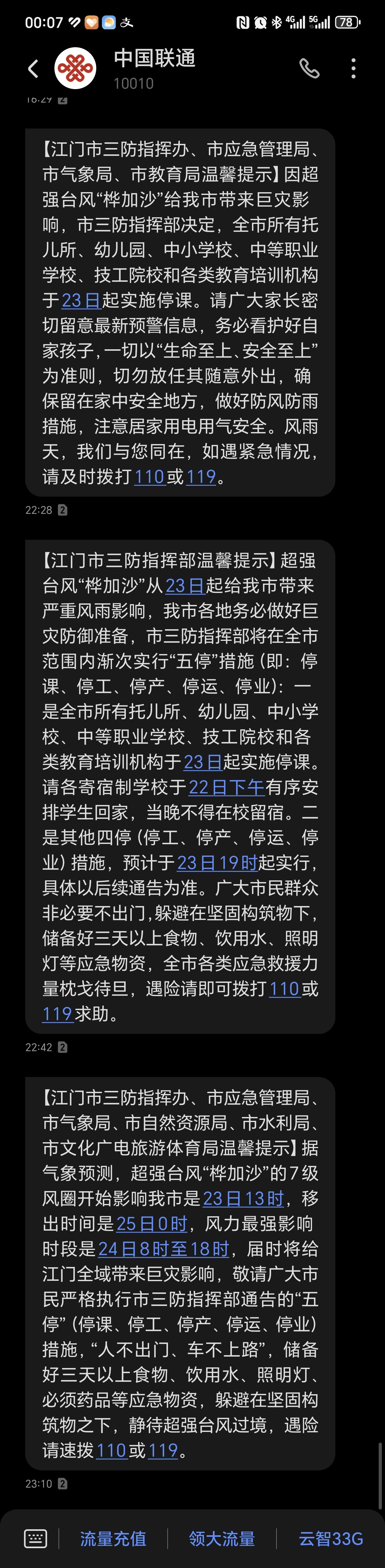Tap 23日 link before 起实施停课 in first message
Screen dimensions: 385x1568
80,300
